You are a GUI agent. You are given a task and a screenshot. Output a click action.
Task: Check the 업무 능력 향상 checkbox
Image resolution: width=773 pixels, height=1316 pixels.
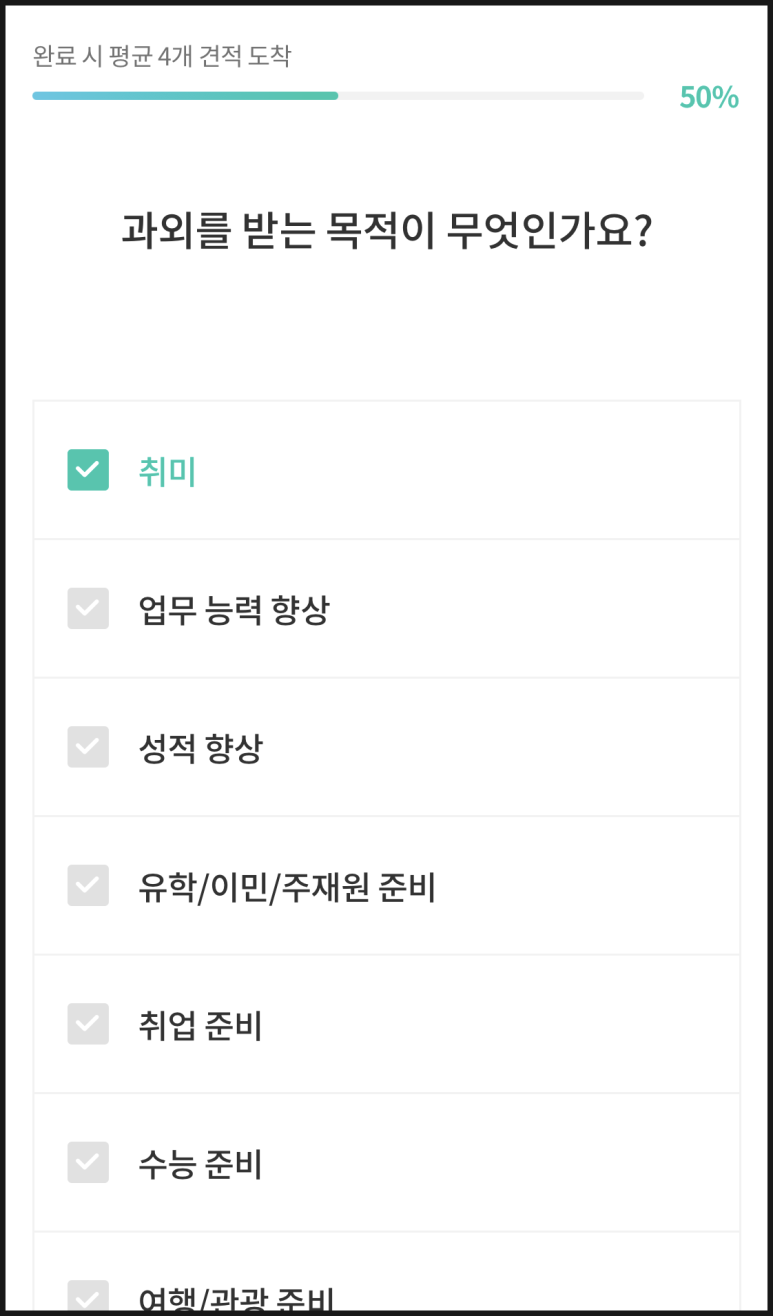(x=87, y=609)
